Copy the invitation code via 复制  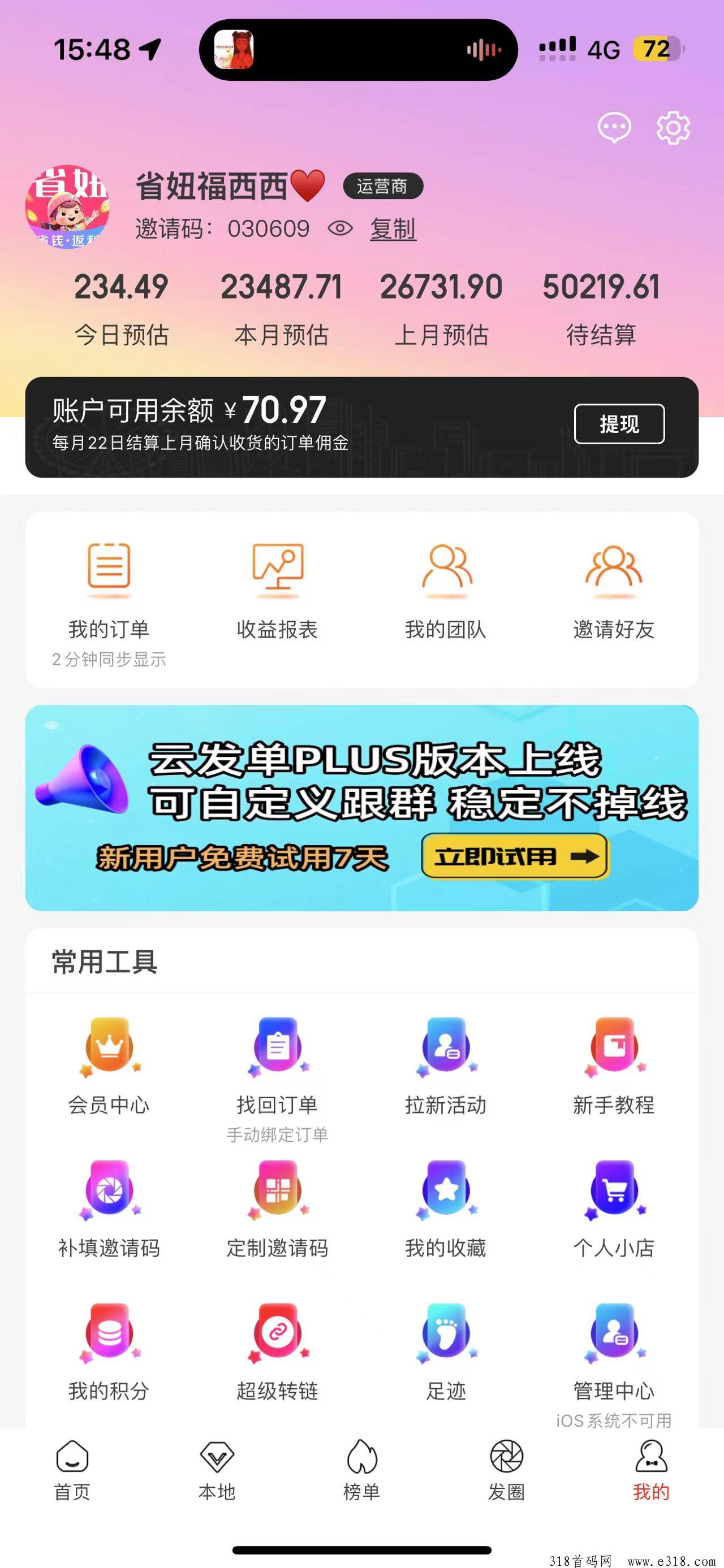tap(393, 229)
